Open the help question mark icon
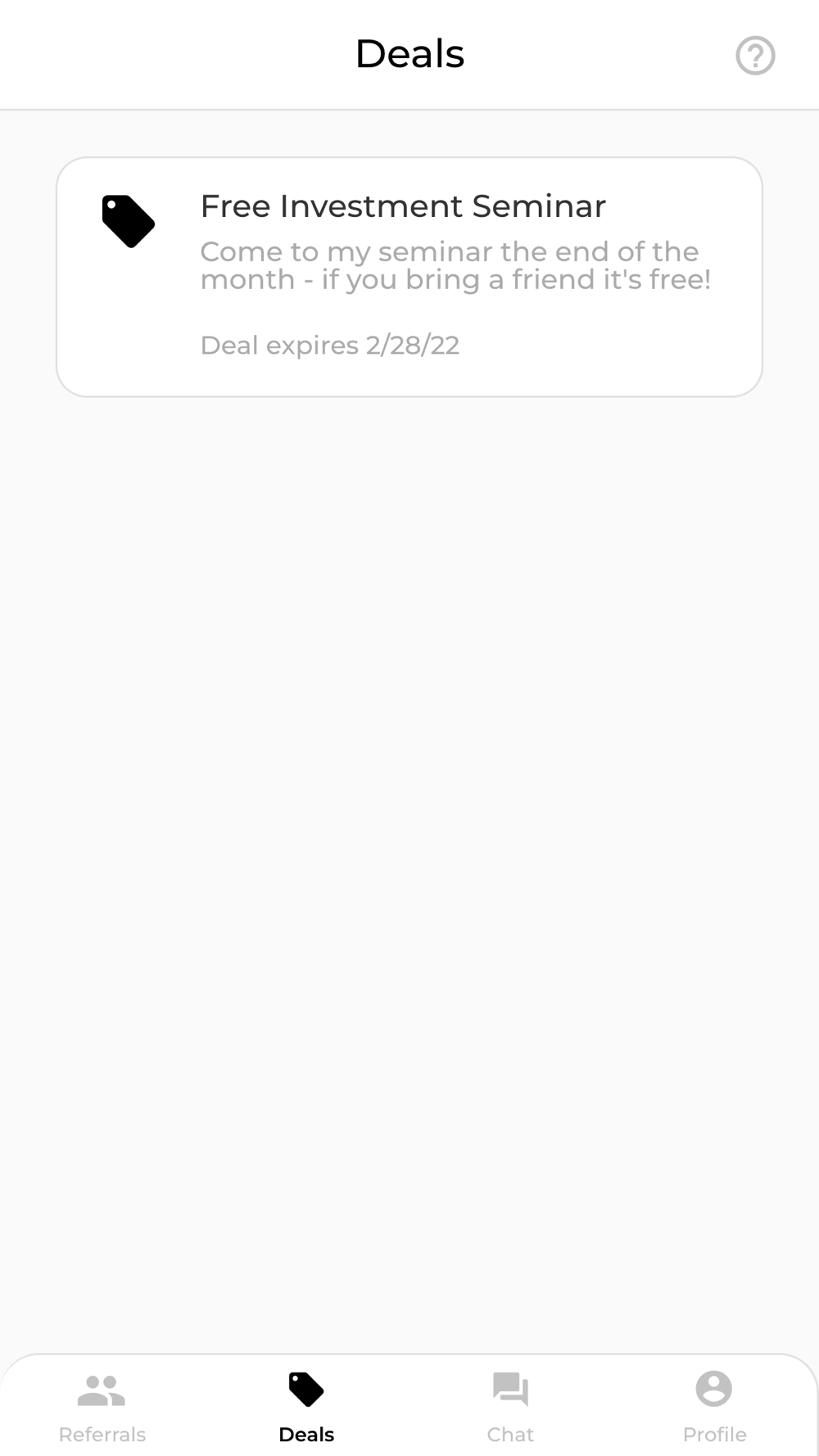The height and width of the screenshot is (1456, 819). pos(755,56)
